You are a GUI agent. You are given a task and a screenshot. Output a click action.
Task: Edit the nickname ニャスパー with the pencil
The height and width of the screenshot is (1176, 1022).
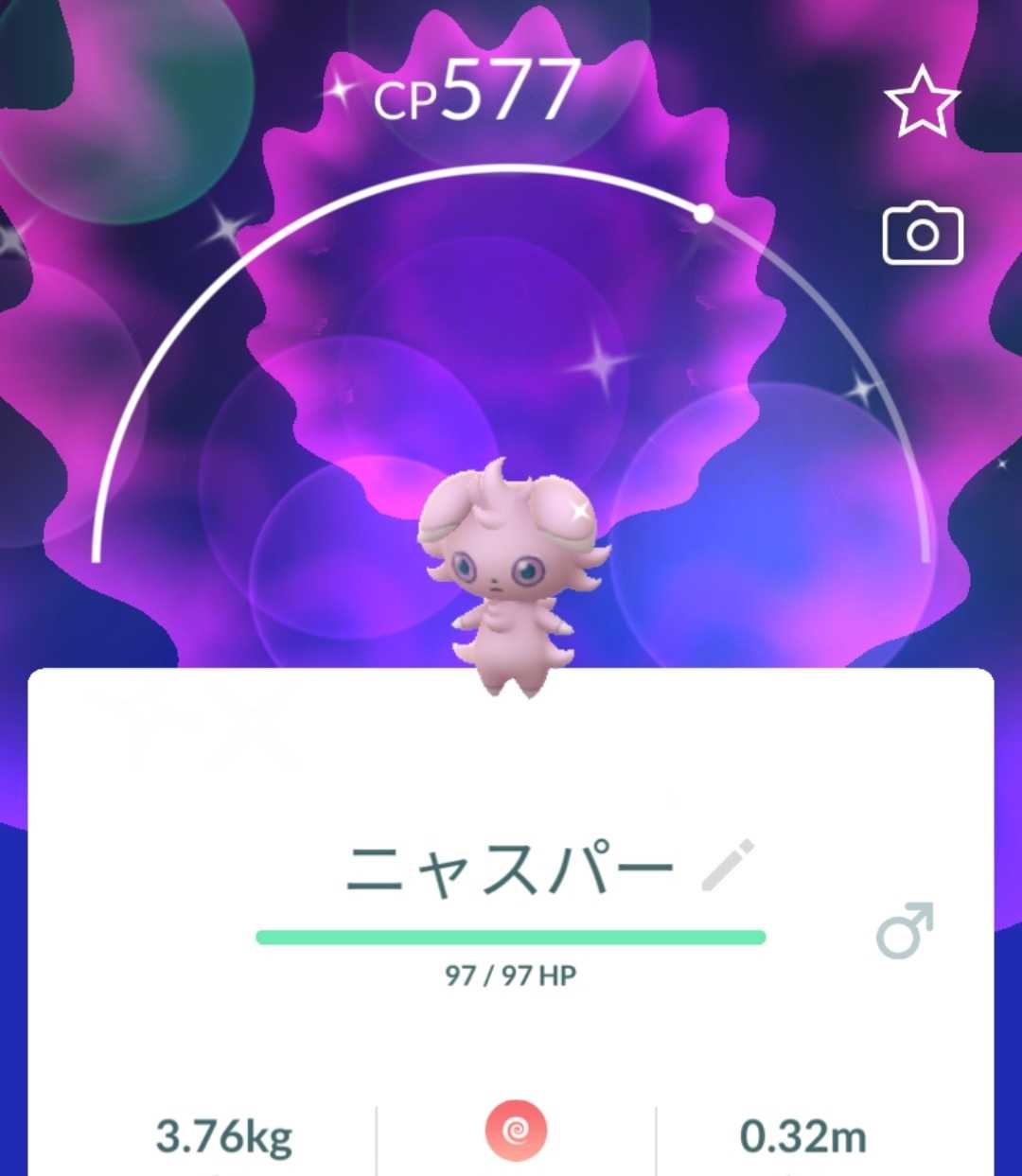click(x=728, y=865)
